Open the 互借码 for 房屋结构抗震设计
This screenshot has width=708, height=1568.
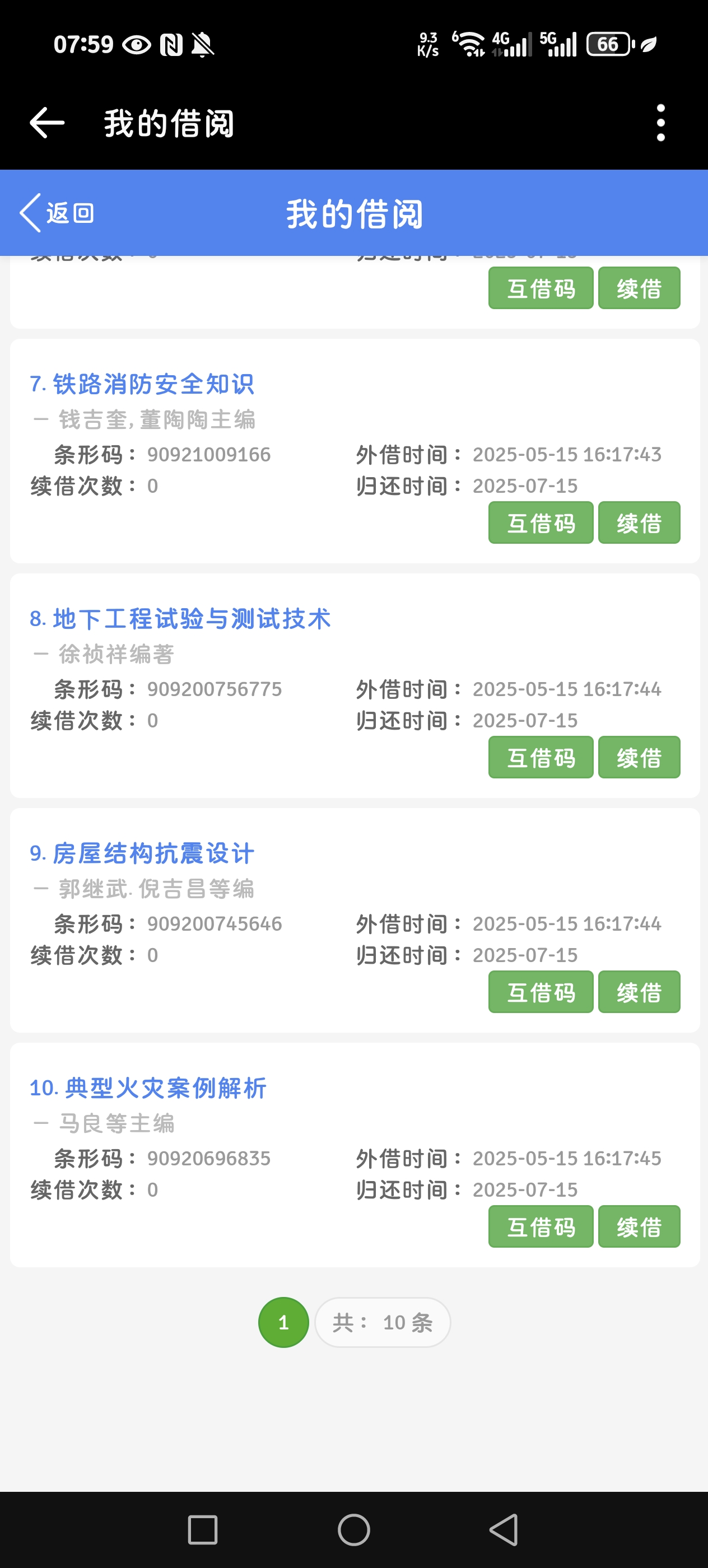click(x=540, y=992)
